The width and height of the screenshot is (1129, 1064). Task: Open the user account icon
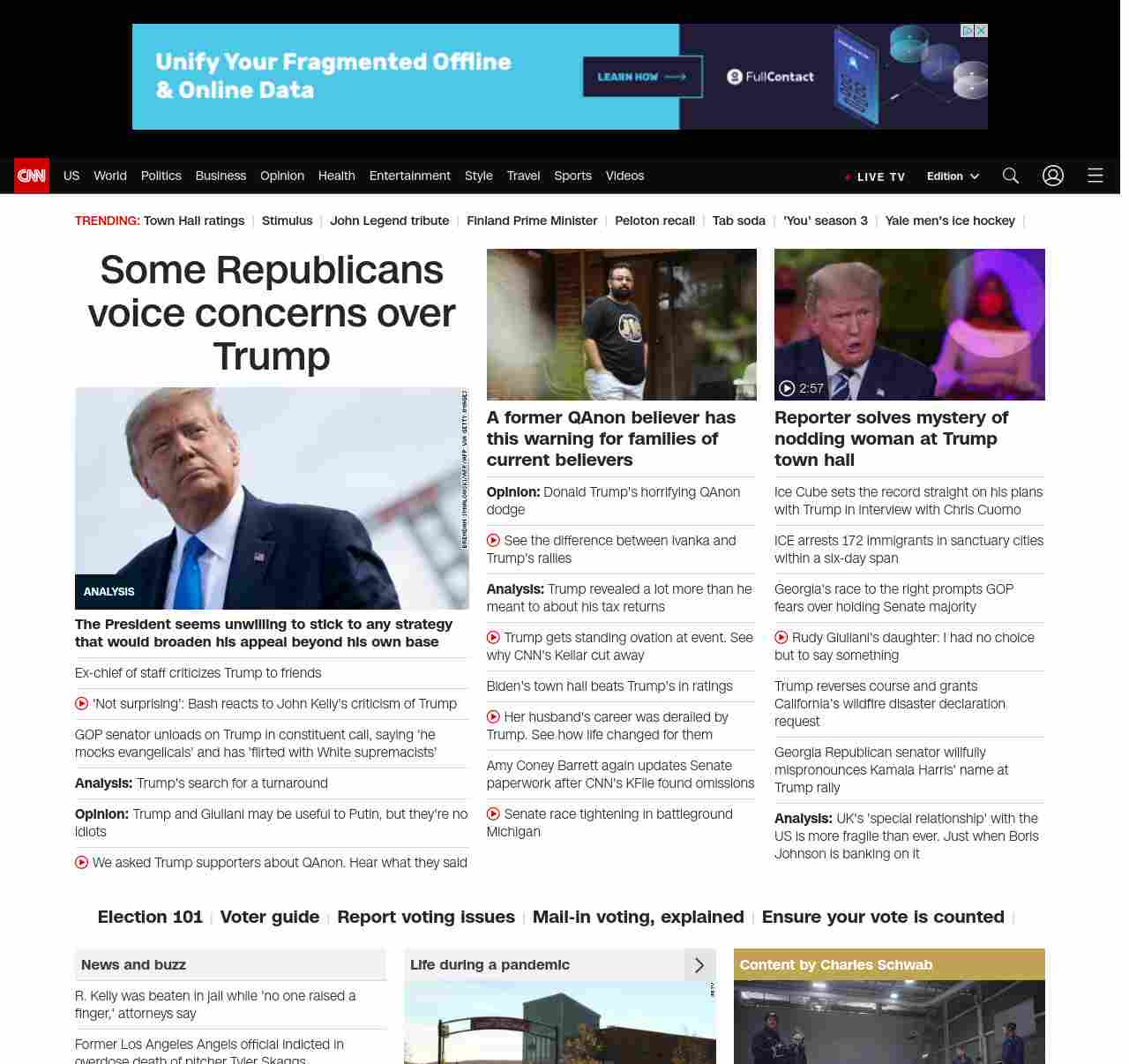pyautogui.click(x=1053, y=176)
